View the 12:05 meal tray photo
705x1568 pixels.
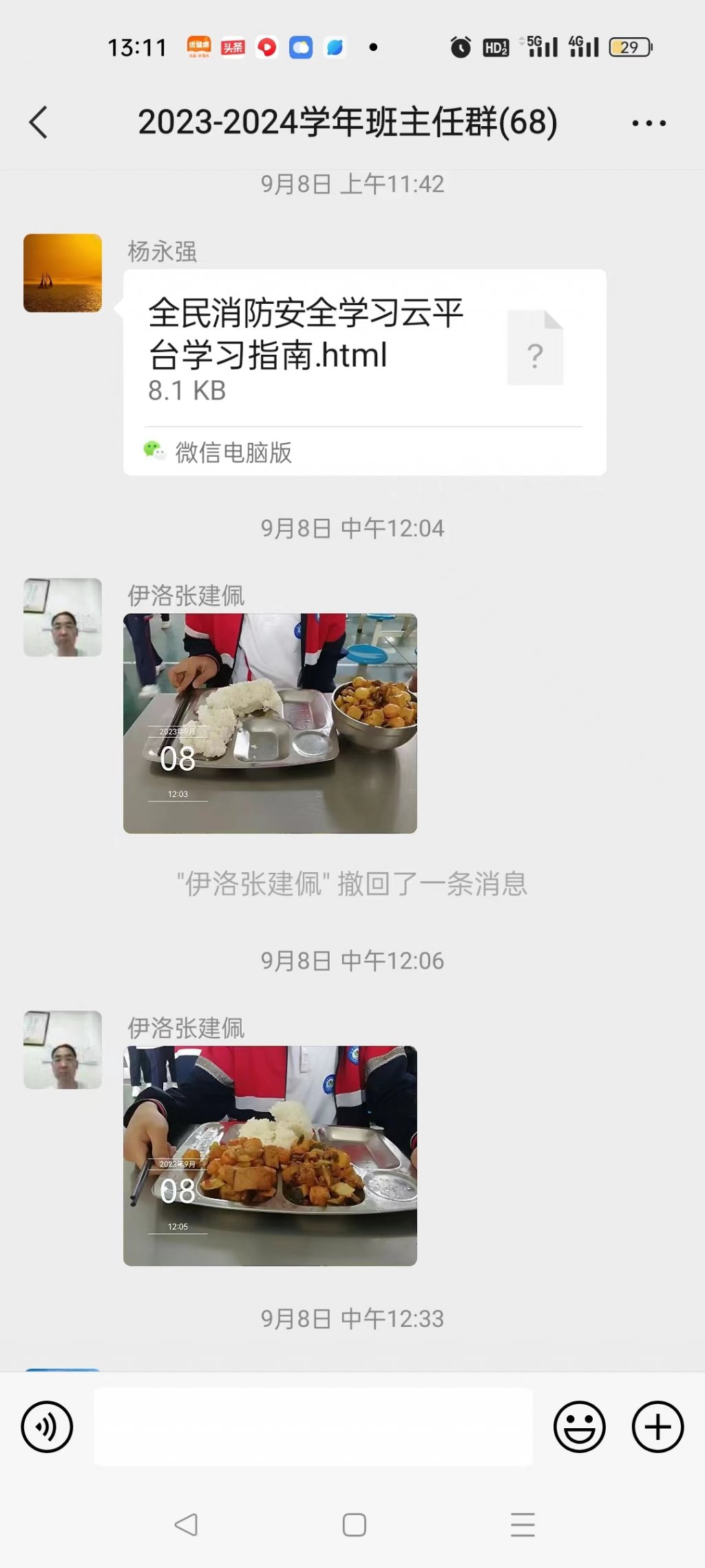270,1155
